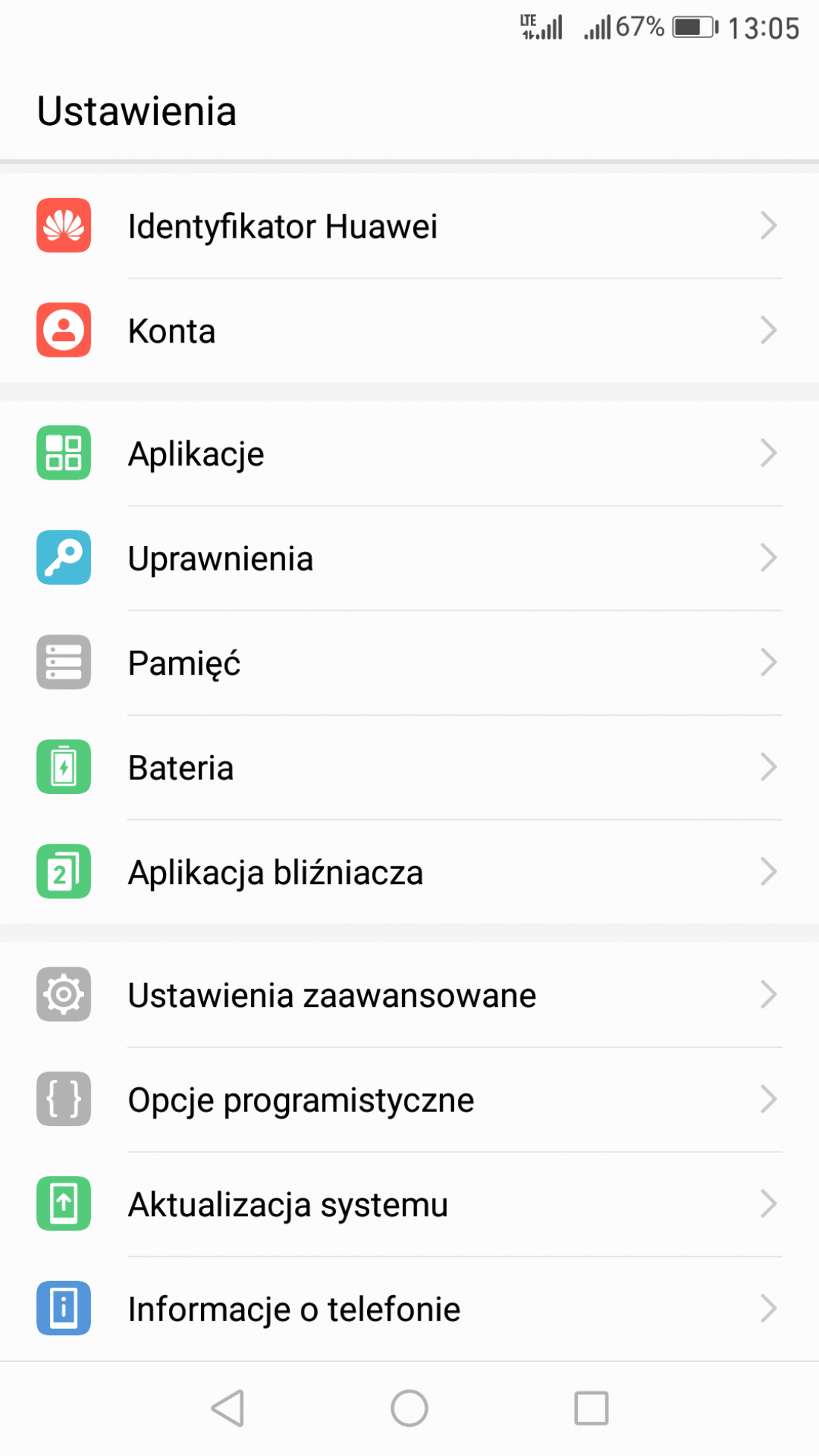This screenshot has height=1456, width=819.
Task: Tap the home navigation button
Action: pos(409,1408)
